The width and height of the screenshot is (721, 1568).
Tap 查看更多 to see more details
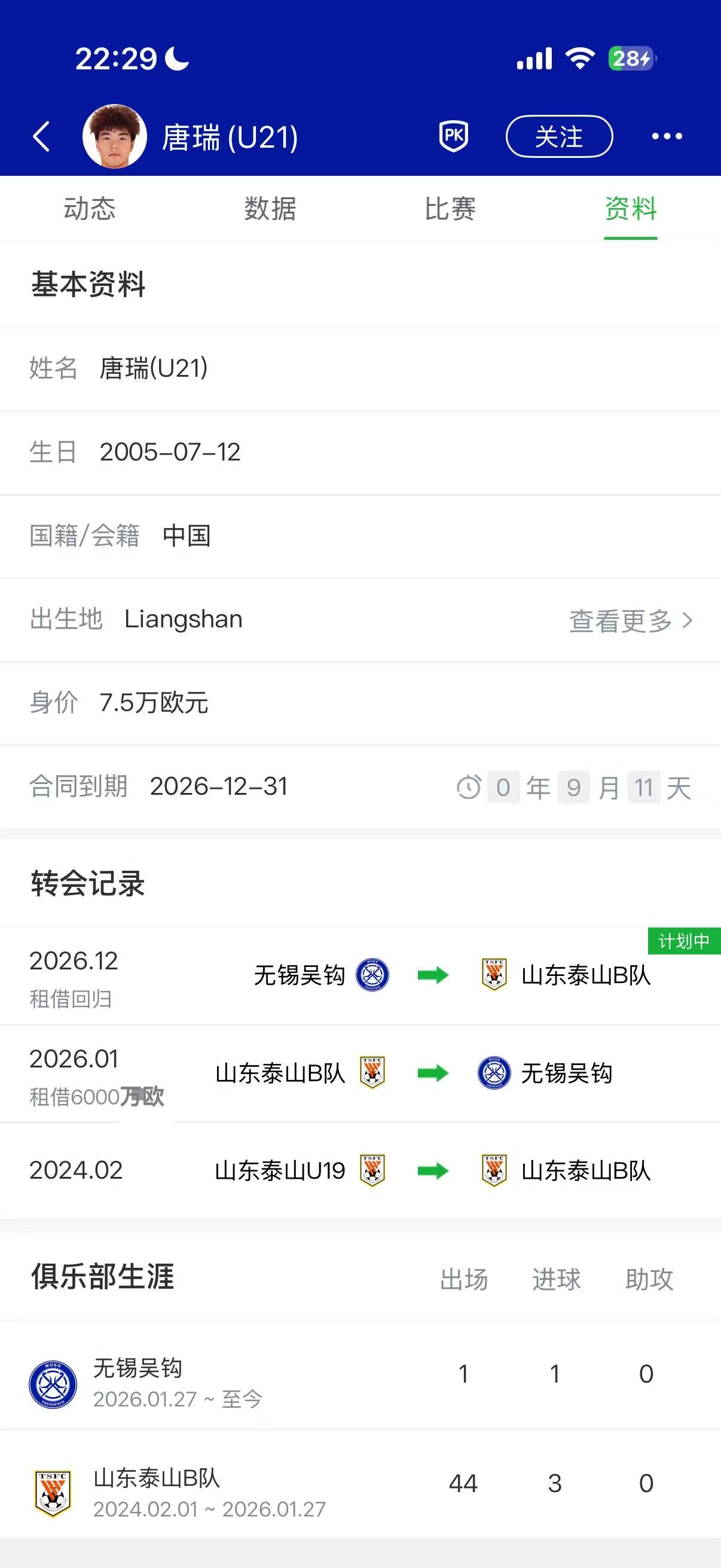tap(630, 620)
